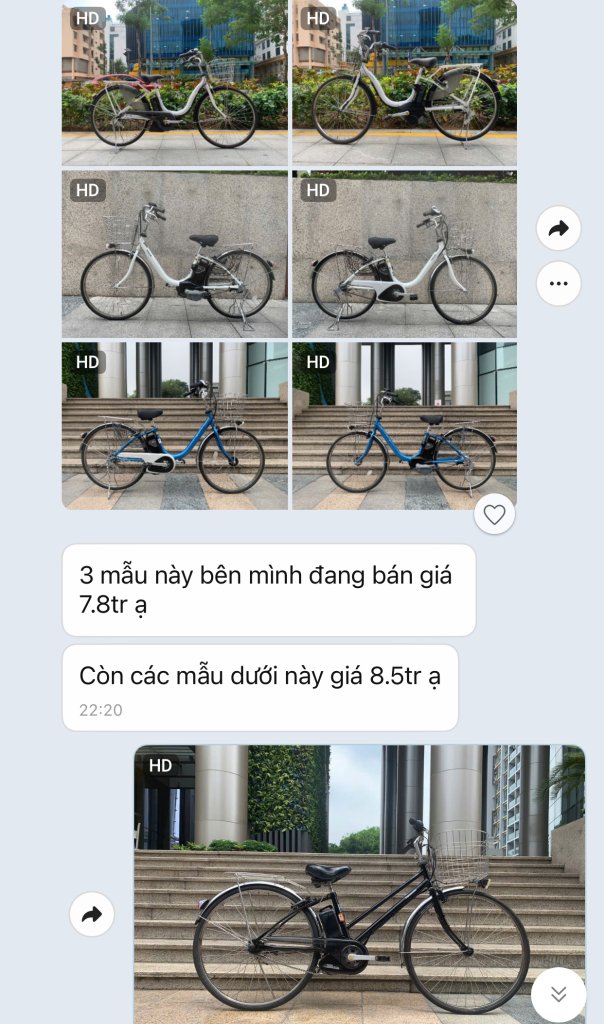Forward the bicycle photo album
Screen dimensions: 604x1024
558,229
